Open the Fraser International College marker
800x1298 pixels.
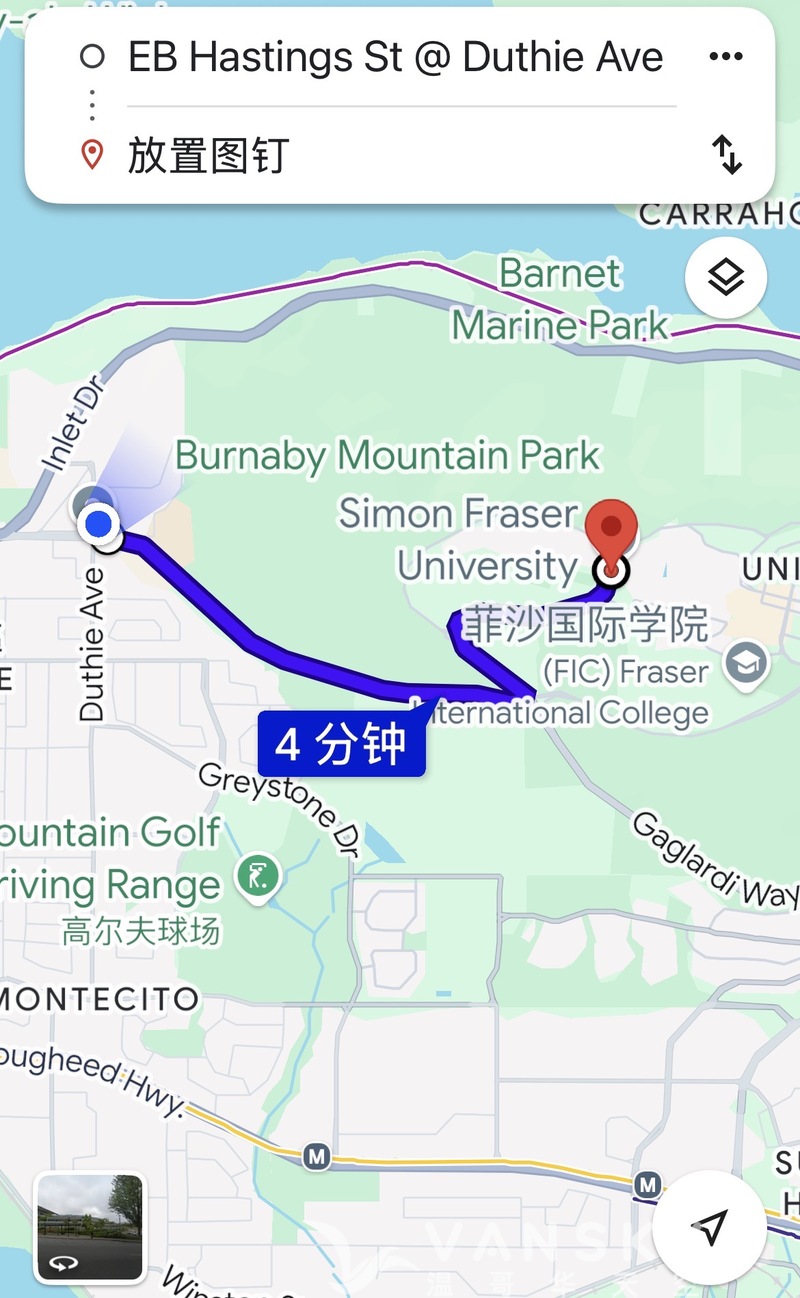click(x=747, y=664)
